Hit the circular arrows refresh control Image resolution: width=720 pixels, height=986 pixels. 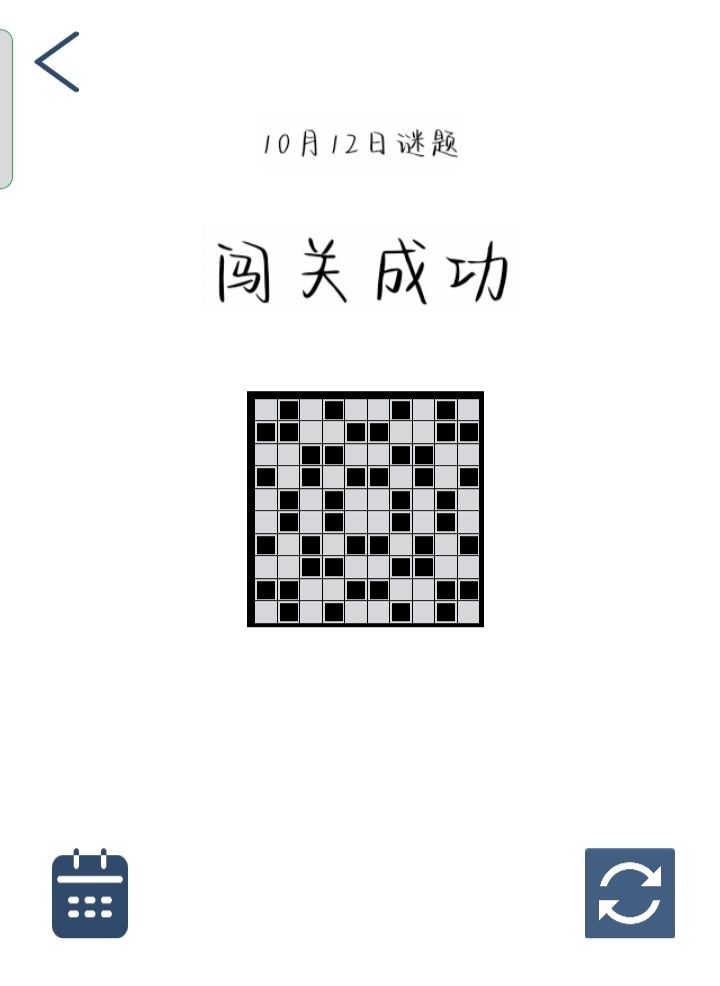click(630, 894)
